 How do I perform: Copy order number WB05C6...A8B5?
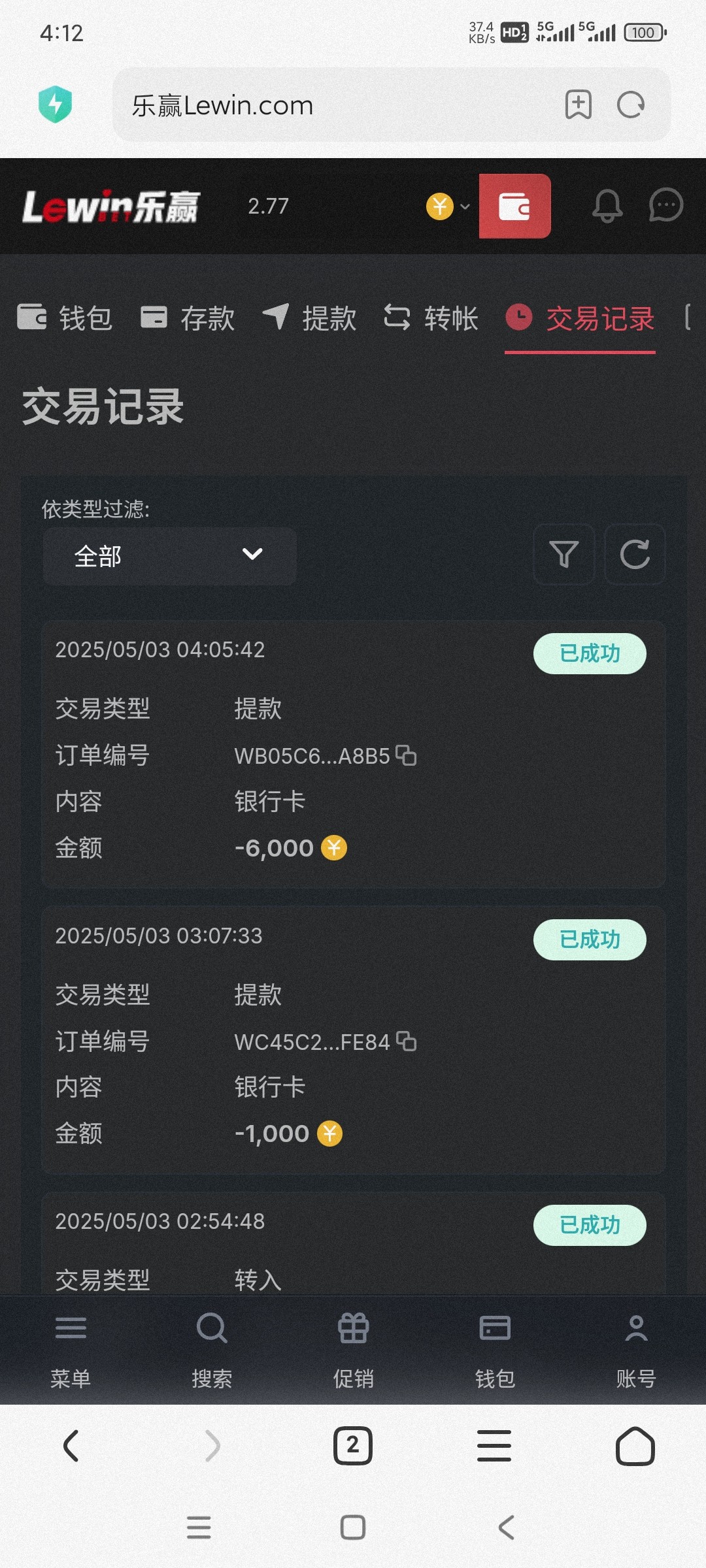tap(407, 755)
